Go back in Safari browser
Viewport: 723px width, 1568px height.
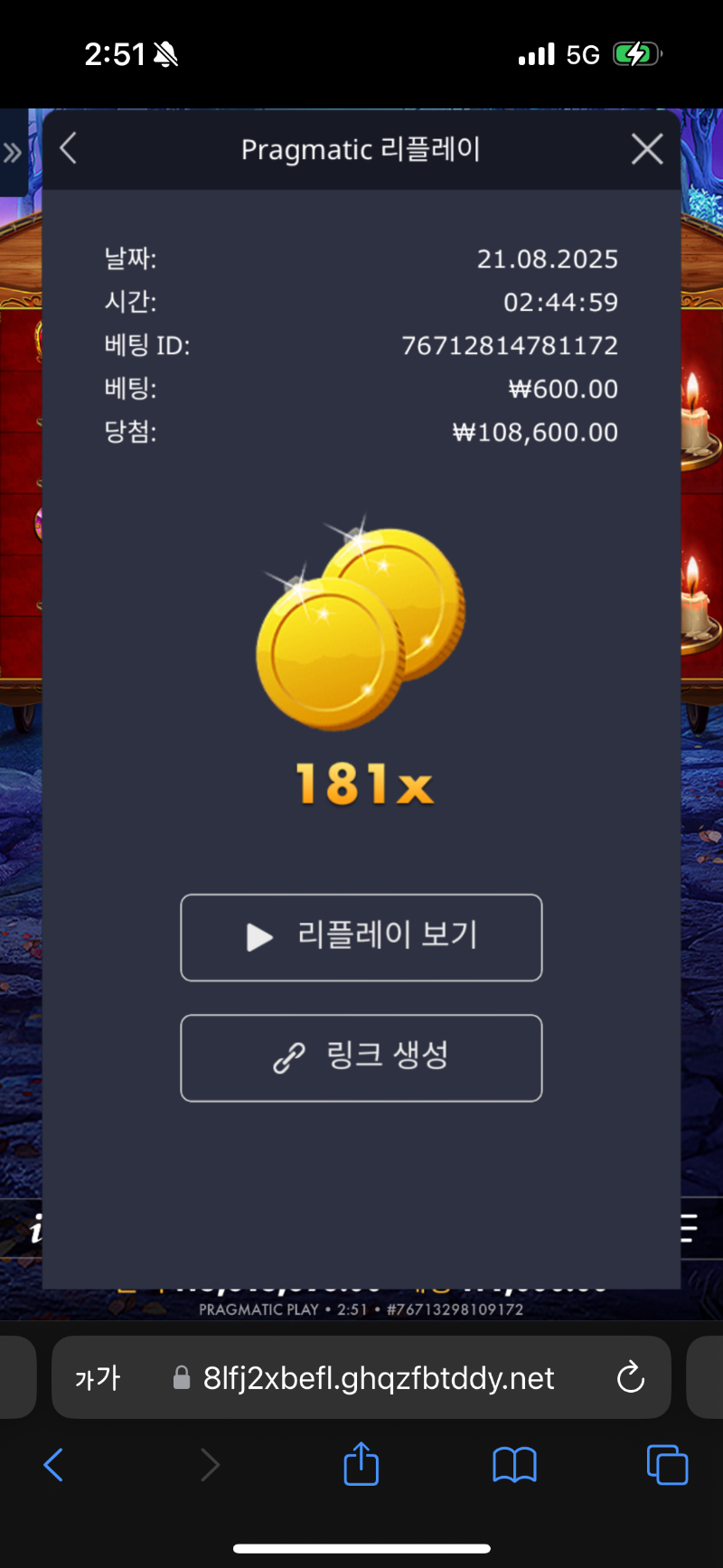pyautogui.click(x=54, y=1464)
